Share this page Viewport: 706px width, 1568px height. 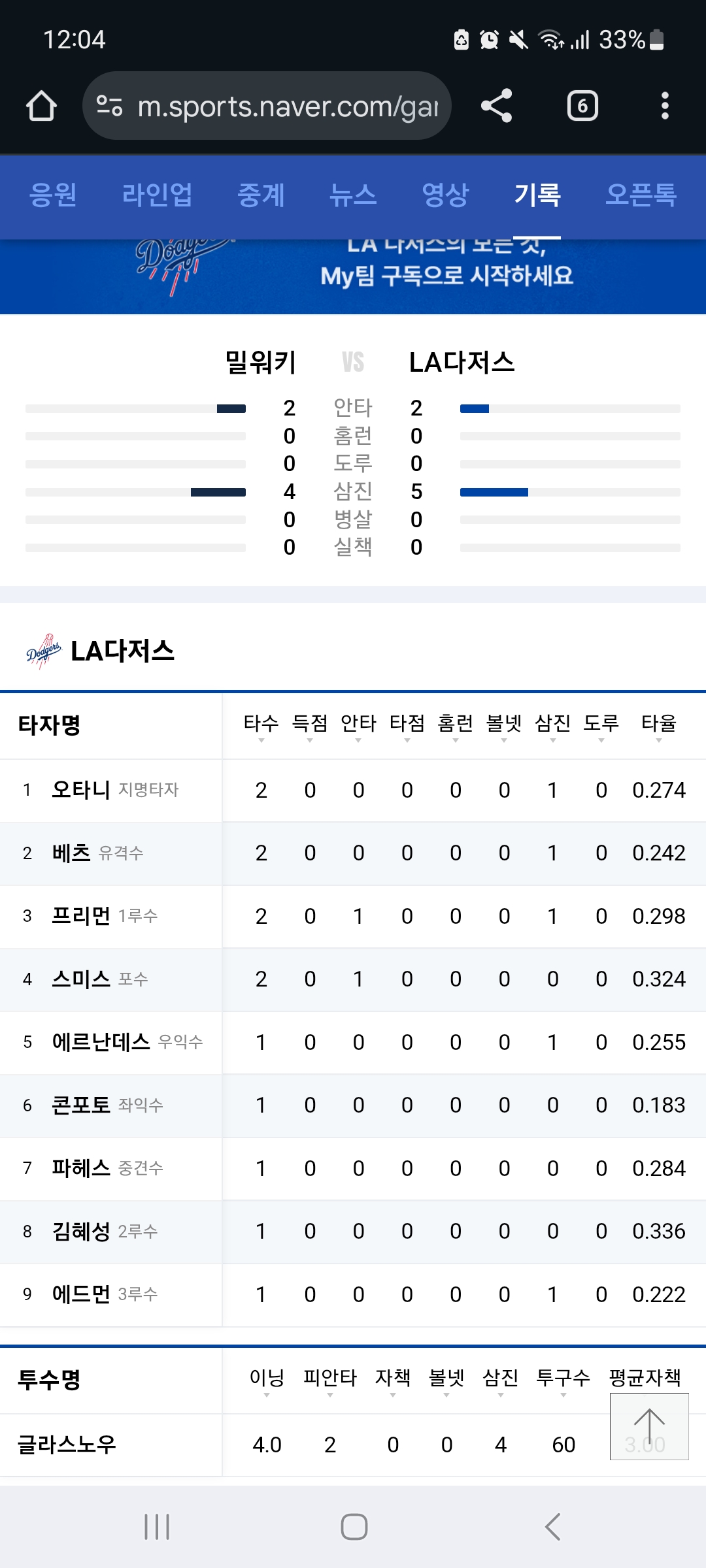pos(497,106)
